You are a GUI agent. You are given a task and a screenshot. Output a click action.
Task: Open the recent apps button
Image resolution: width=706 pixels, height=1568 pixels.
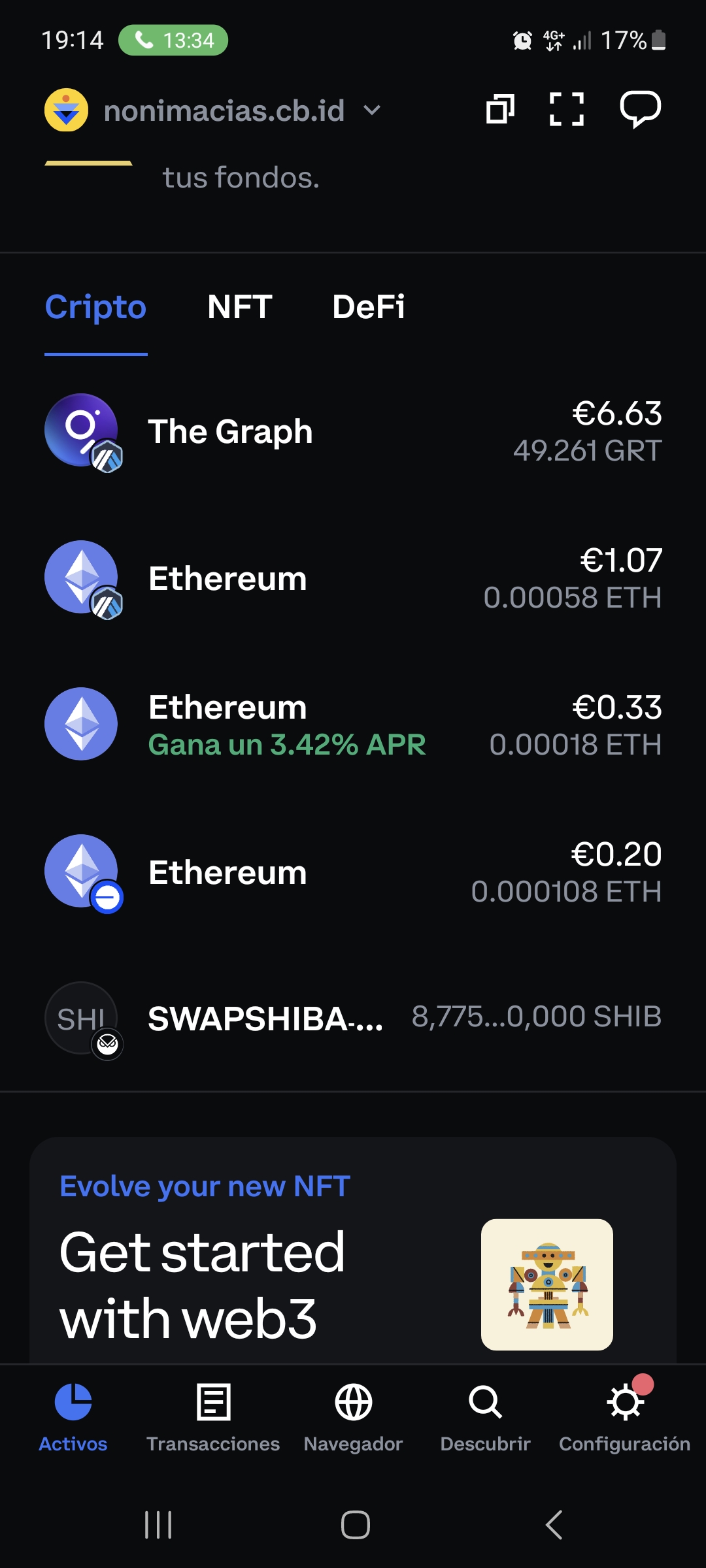tap(158, 1525)
